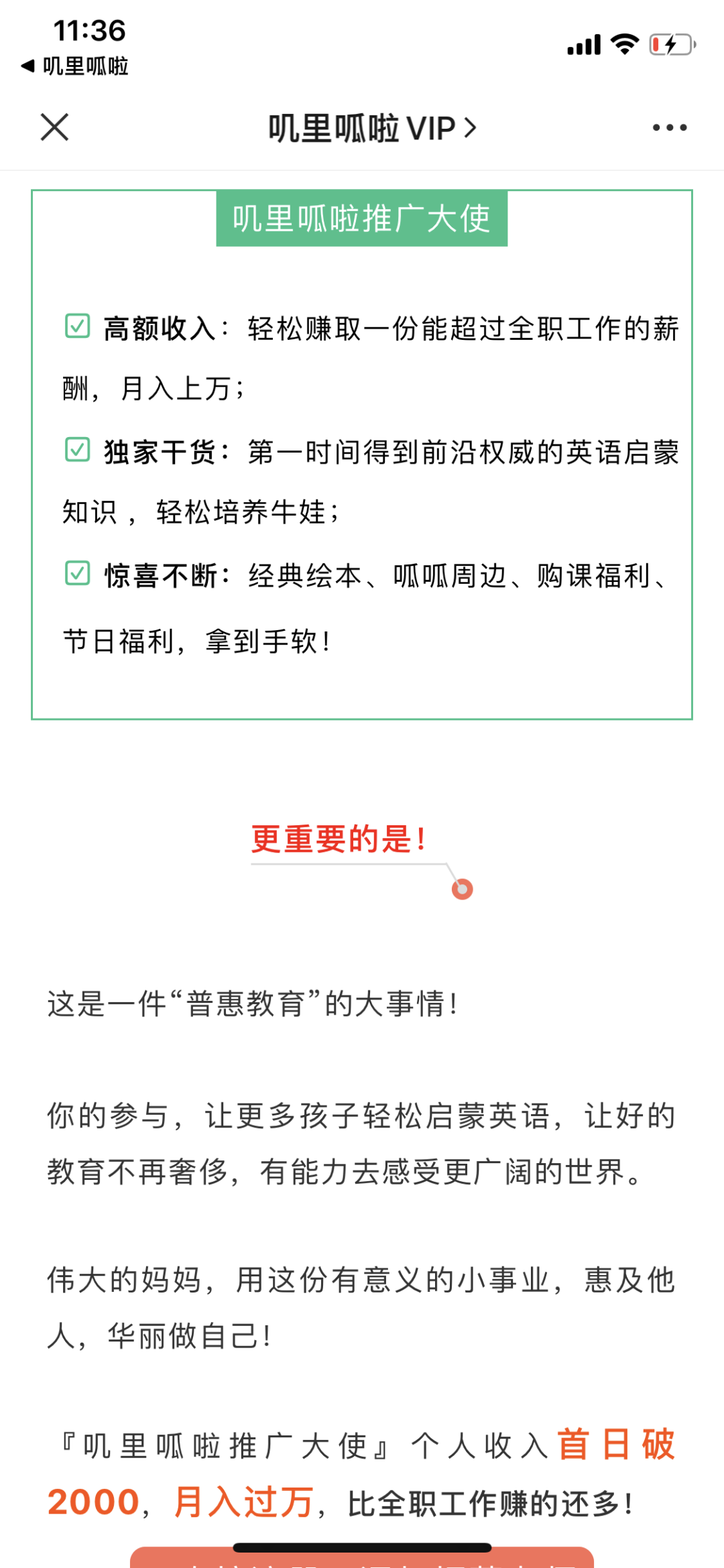Viewport: 724px width, 1568px height.
Task: Open the 叽里呱啦VIP account page
Action: point(362,129)
